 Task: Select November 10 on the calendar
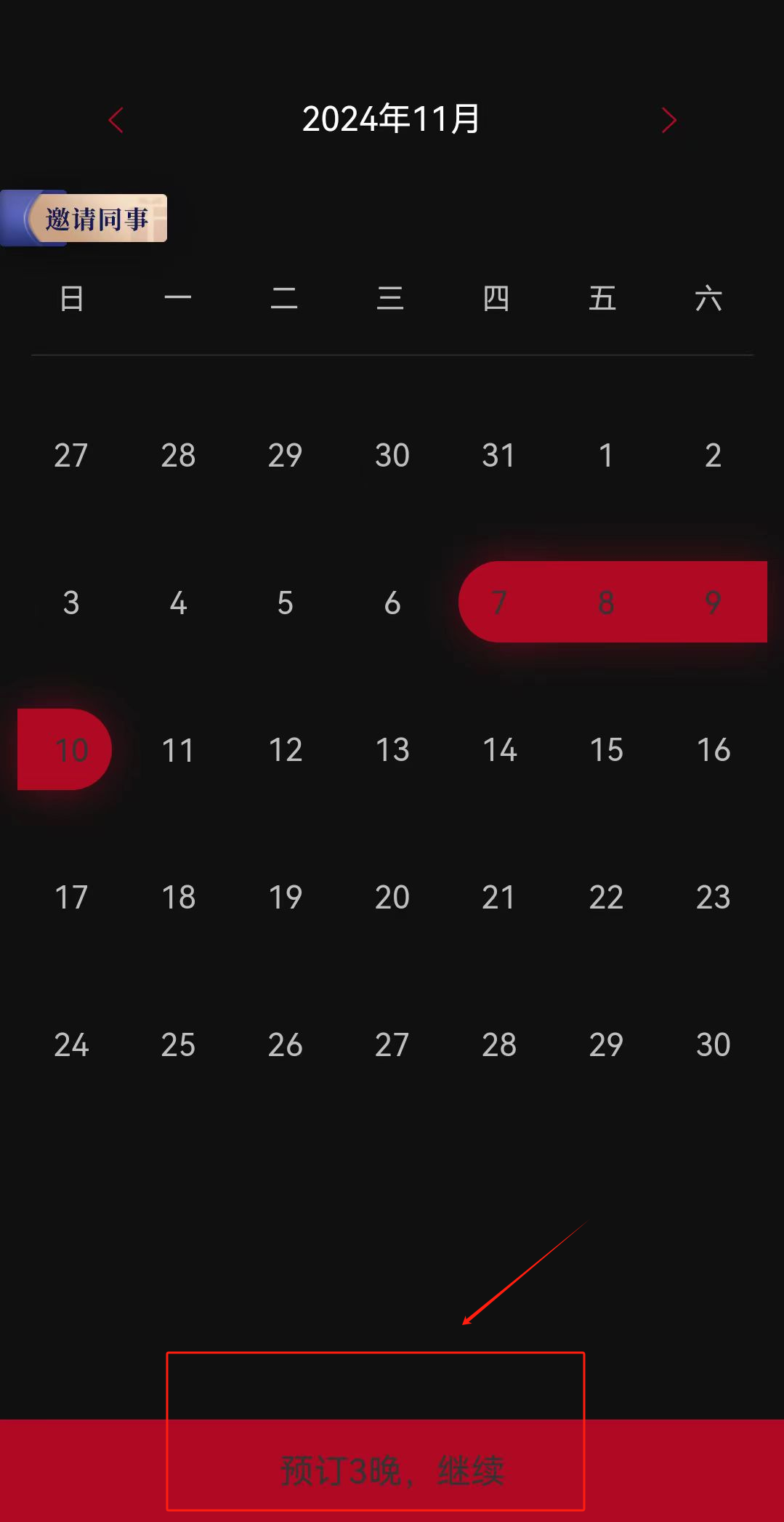[x=71, y=750]
